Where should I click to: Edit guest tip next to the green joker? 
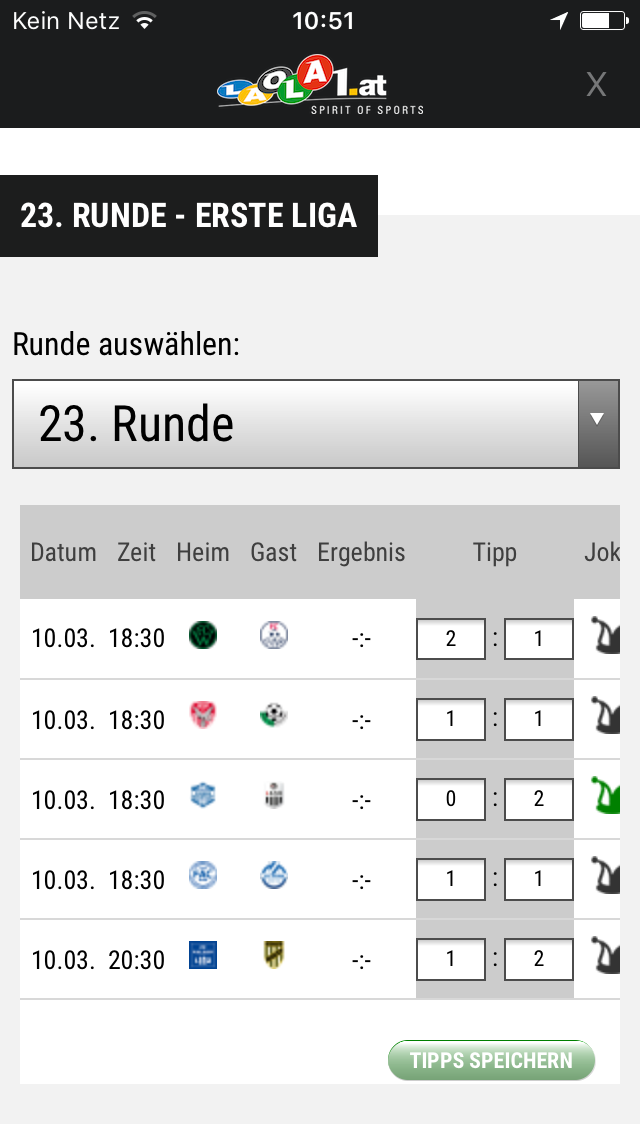pyautogui.click(x=539, y=798)
